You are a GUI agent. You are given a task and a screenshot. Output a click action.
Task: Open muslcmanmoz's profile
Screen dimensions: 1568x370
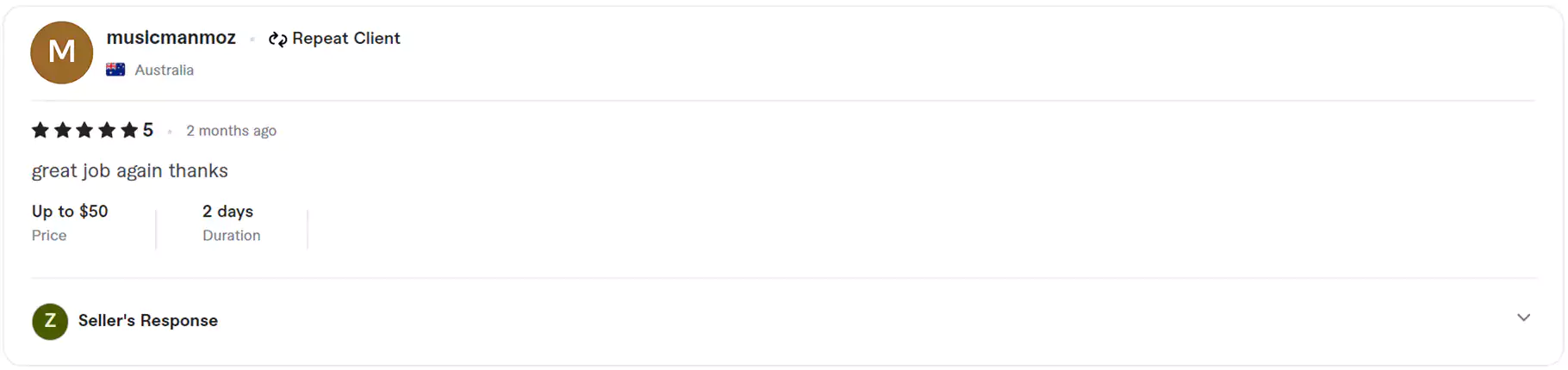coord(171,38)
